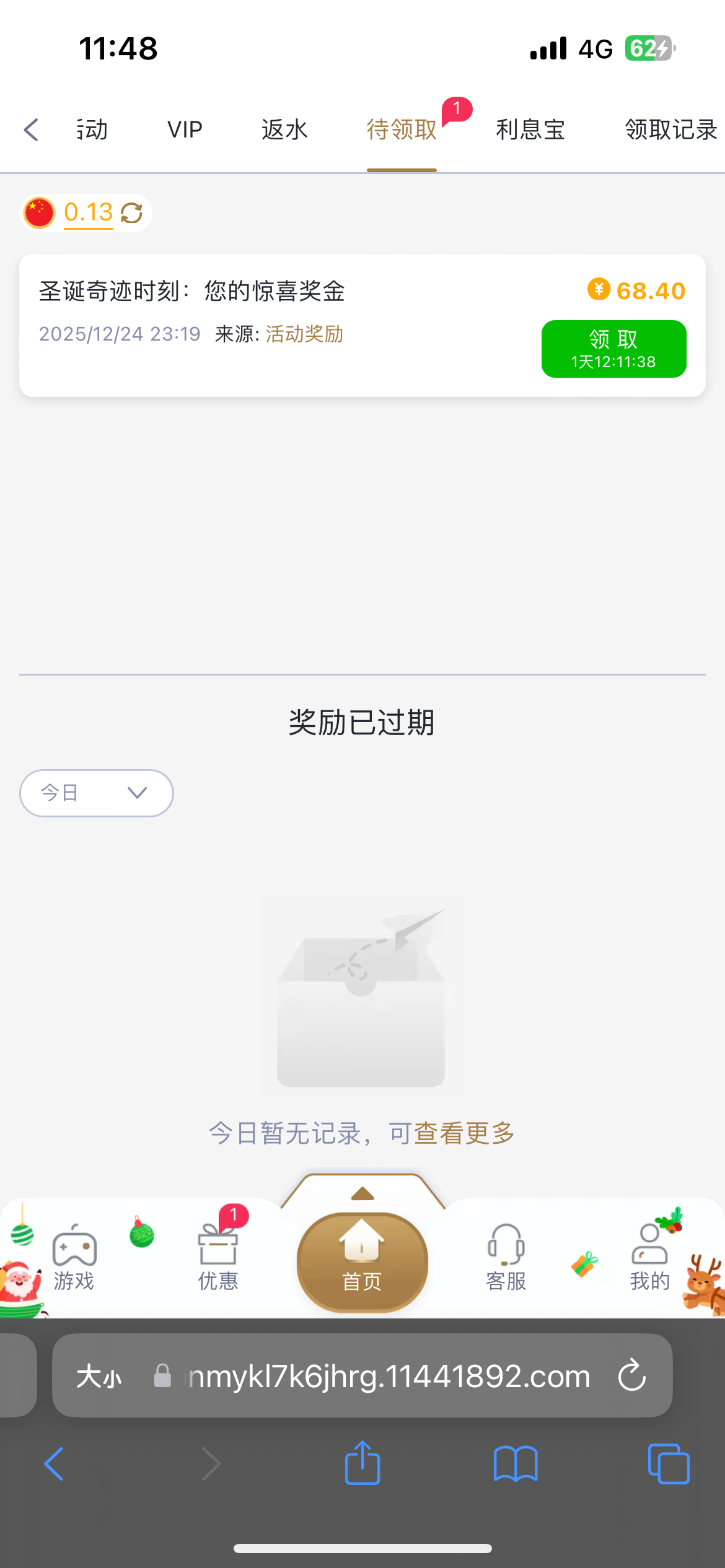This screenshot has height=1568, width=725.
Task: Open the 我的 profile tab
Action: coord(650,1258)
